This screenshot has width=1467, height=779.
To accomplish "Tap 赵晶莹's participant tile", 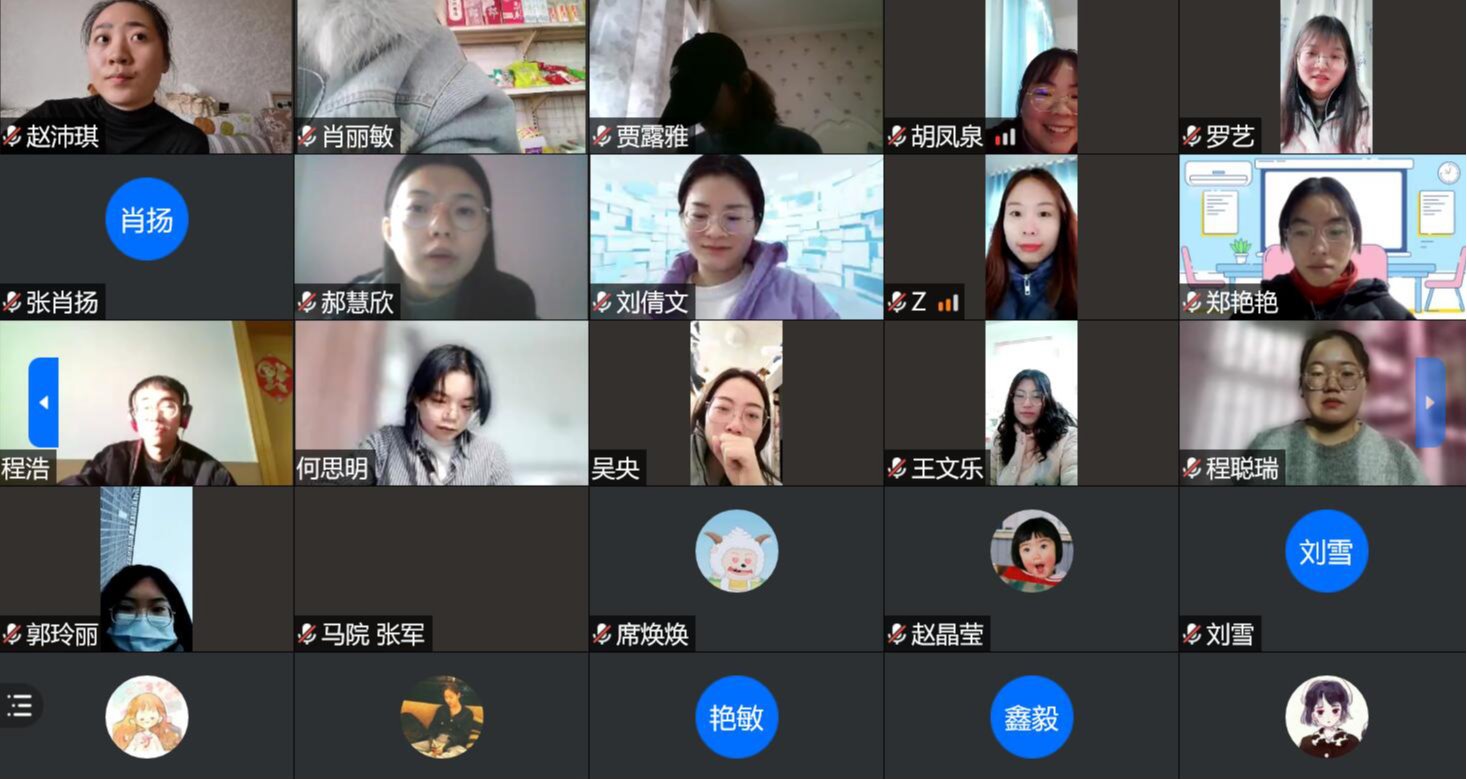I will tap(1030, 568).
